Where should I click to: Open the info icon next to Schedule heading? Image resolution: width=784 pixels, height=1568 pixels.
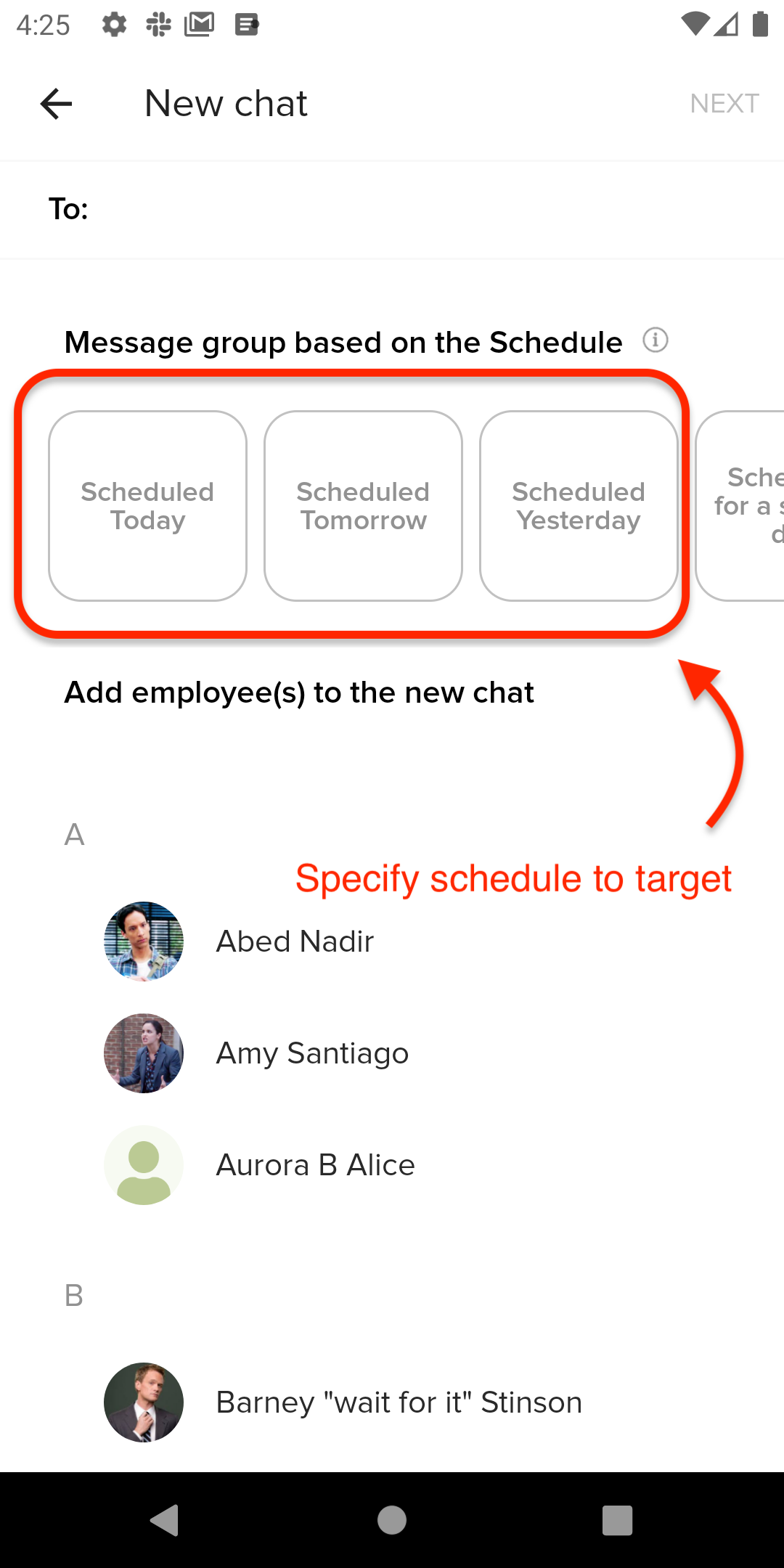pos(655,340)
